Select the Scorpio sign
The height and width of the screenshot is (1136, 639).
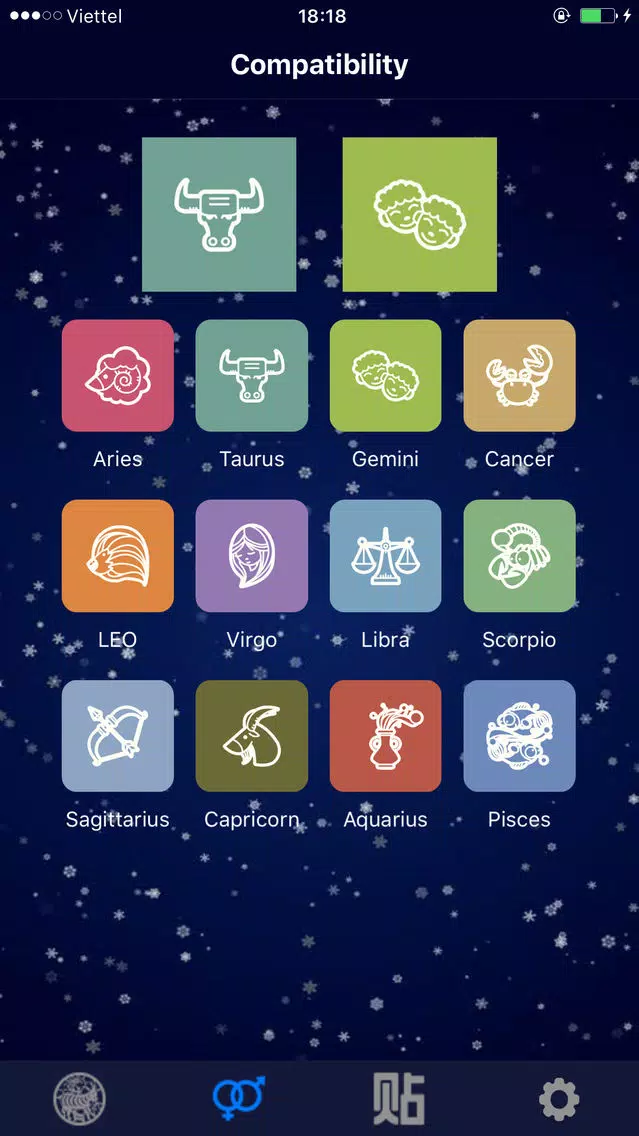519,556
